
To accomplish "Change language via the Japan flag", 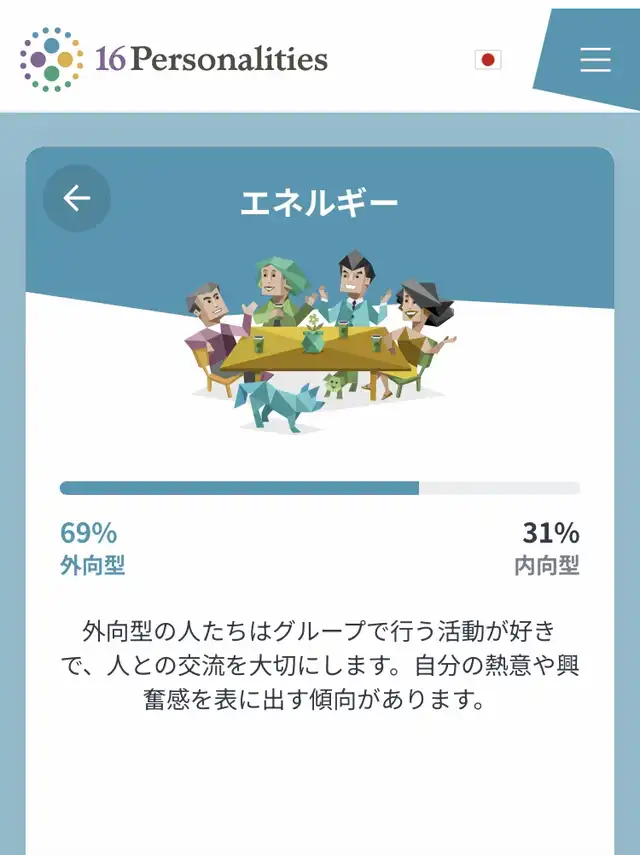I will coord(488,60).
